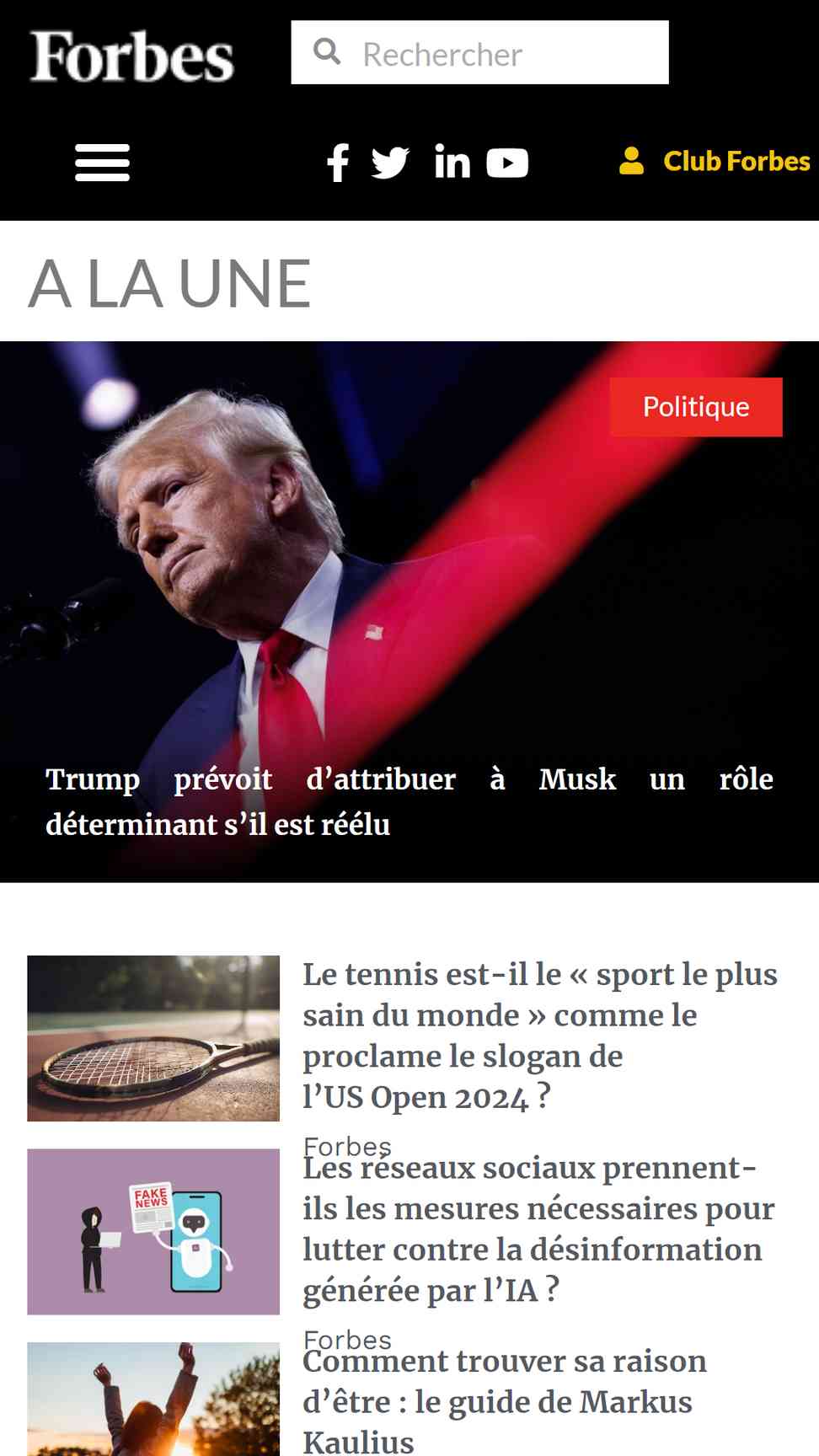Open the Markus Kaulius guide article
Viewport: 819px width, 1456px height.
coord(505,1400)
